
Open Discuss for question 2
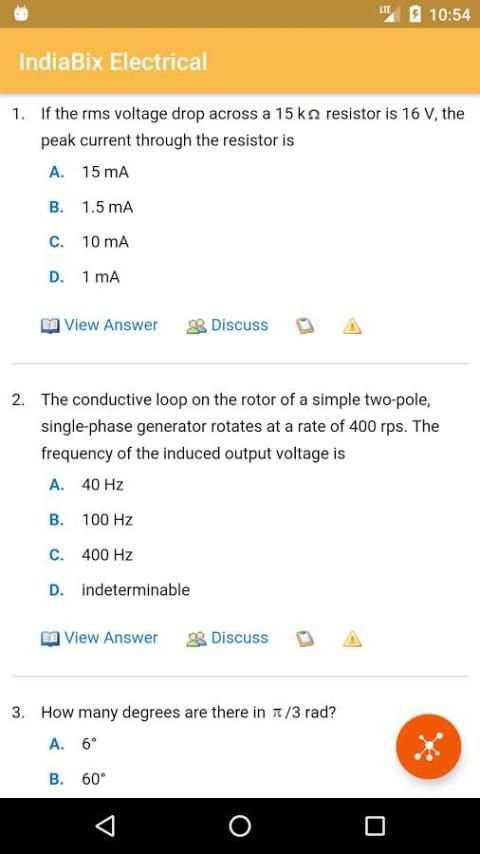227,638
